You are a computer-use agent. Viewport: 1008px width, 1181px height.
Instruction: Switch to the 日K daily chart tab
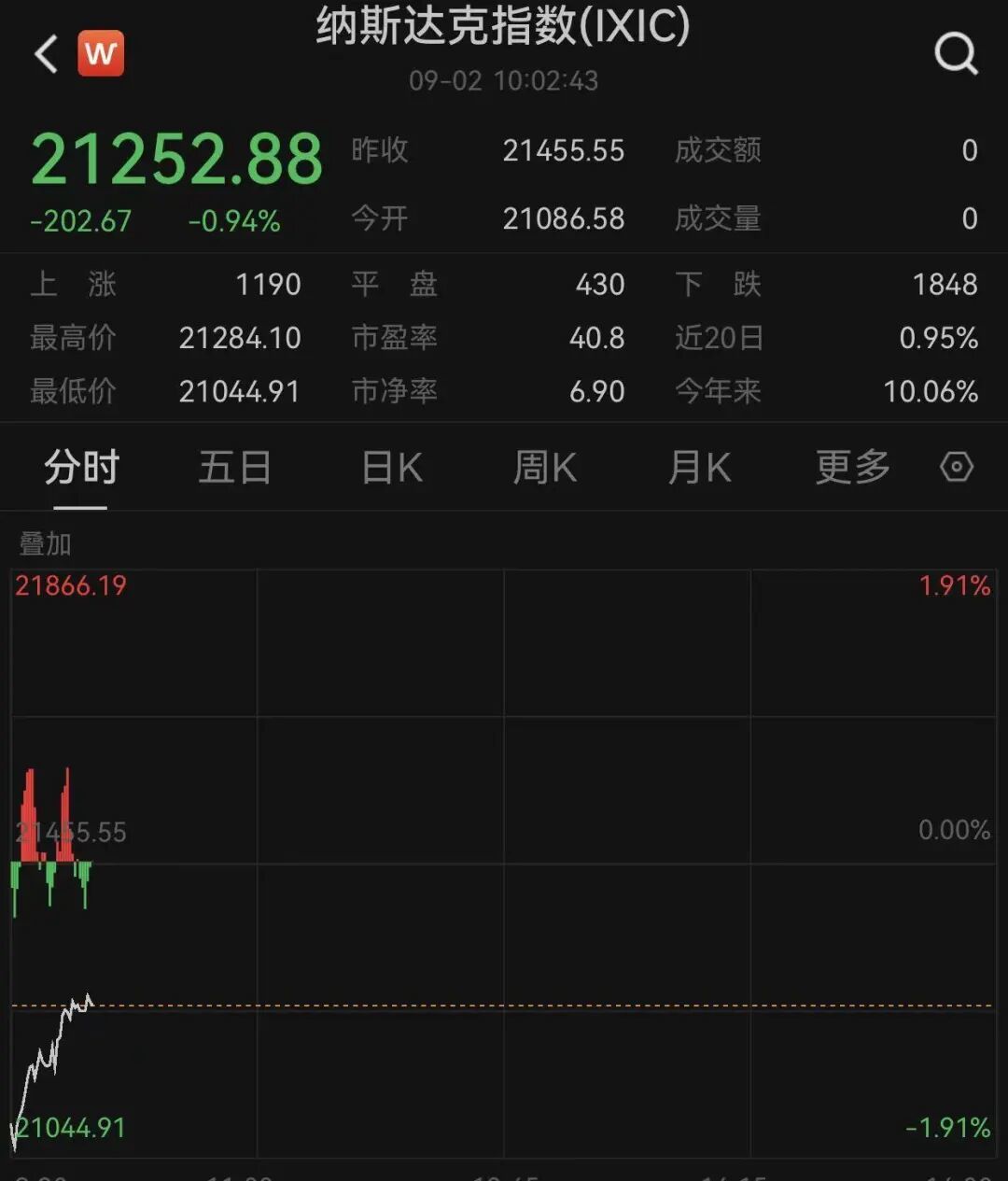[x=392, y=467]
